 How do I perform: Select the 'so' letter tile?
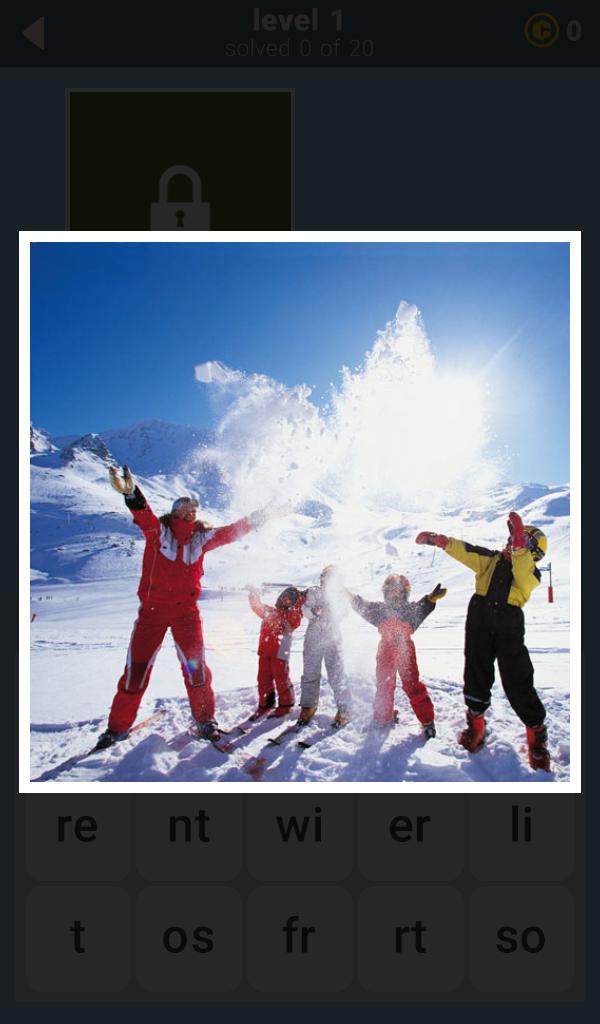click(x=521, y=938)
